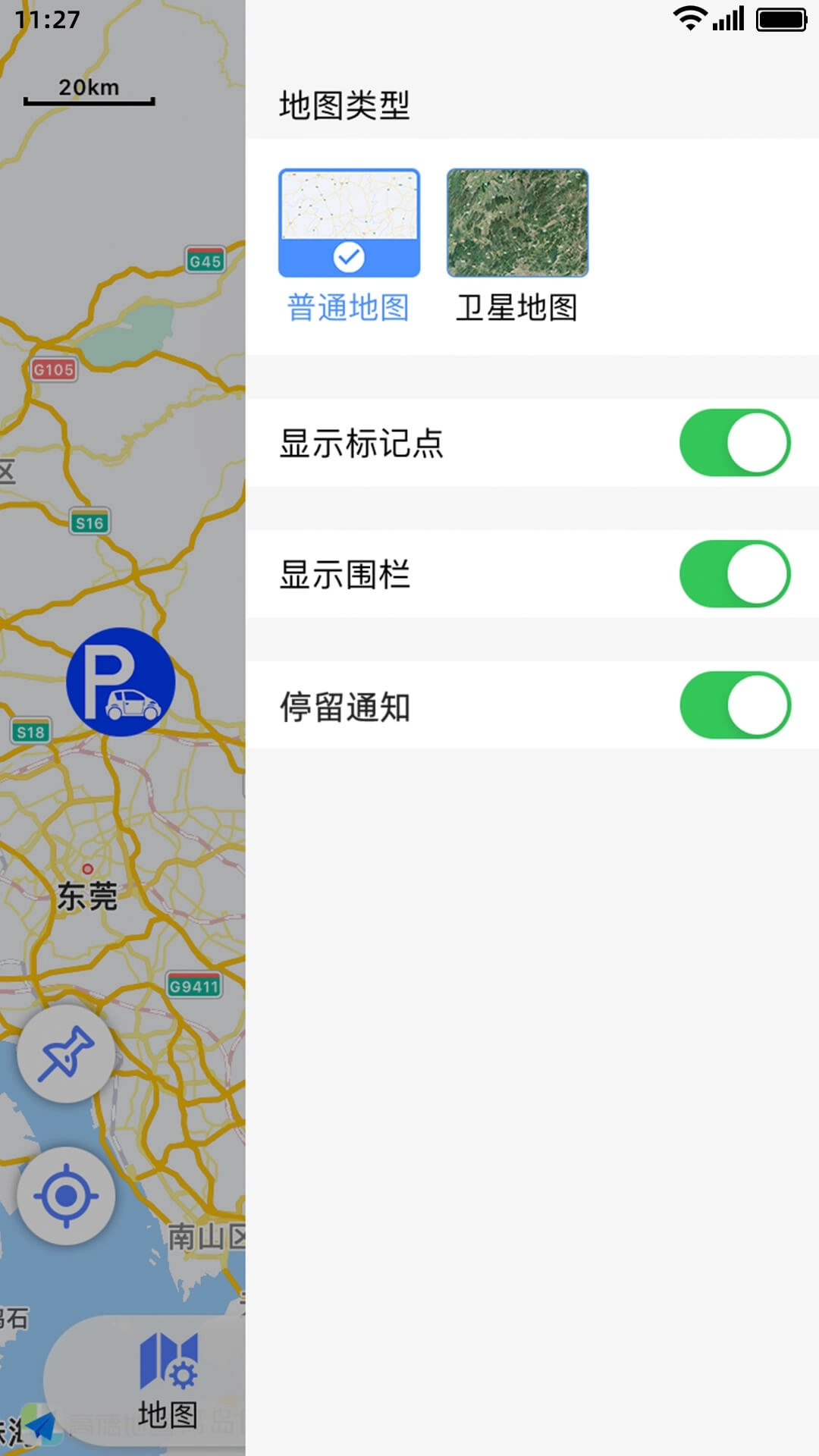Disable the 显示围栏 switch
819x1456 pixels.
[x=734, y=574]
